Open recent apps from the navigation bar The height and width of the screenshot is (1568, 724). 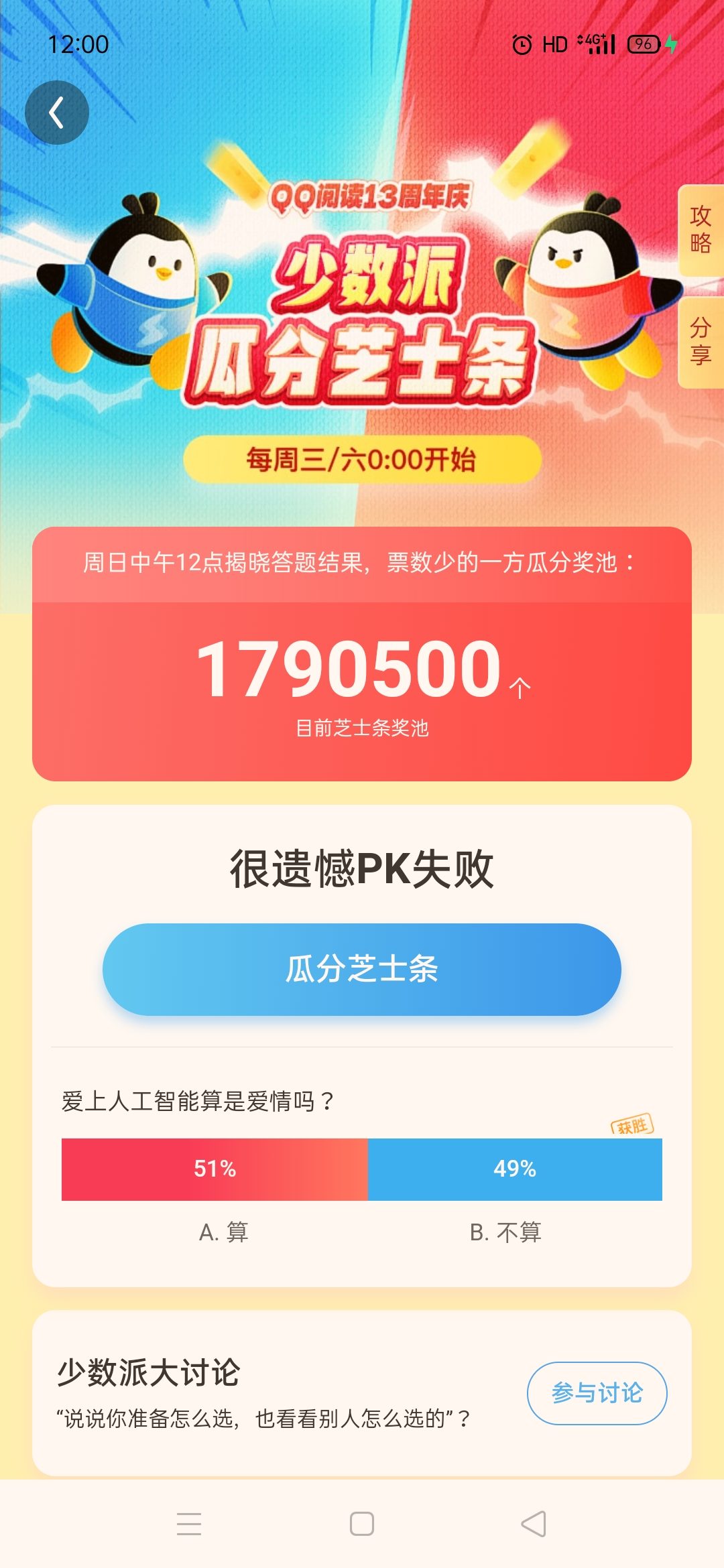click(189, 1524)
